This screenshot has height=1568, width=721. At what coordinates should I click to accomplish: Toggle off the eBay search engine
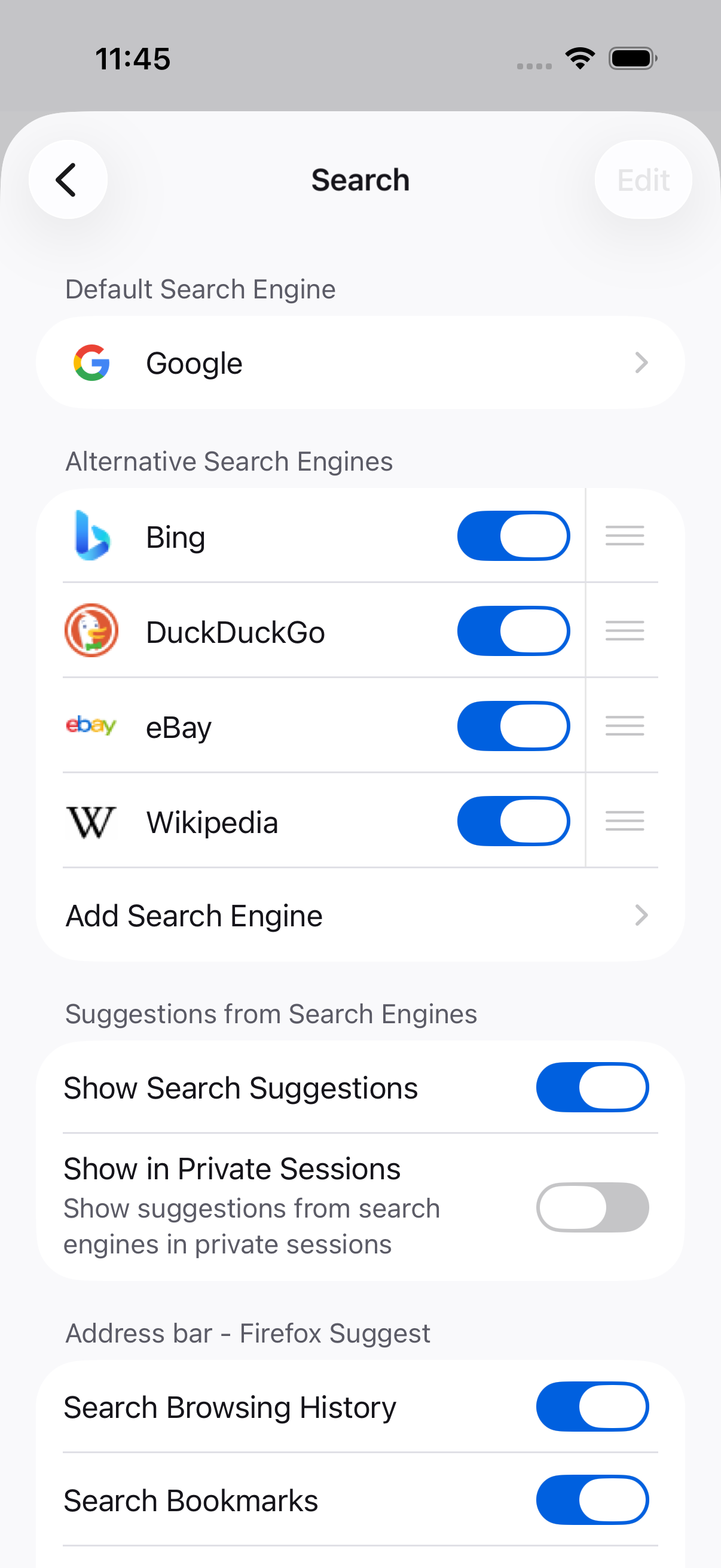[x=513, y=725]
